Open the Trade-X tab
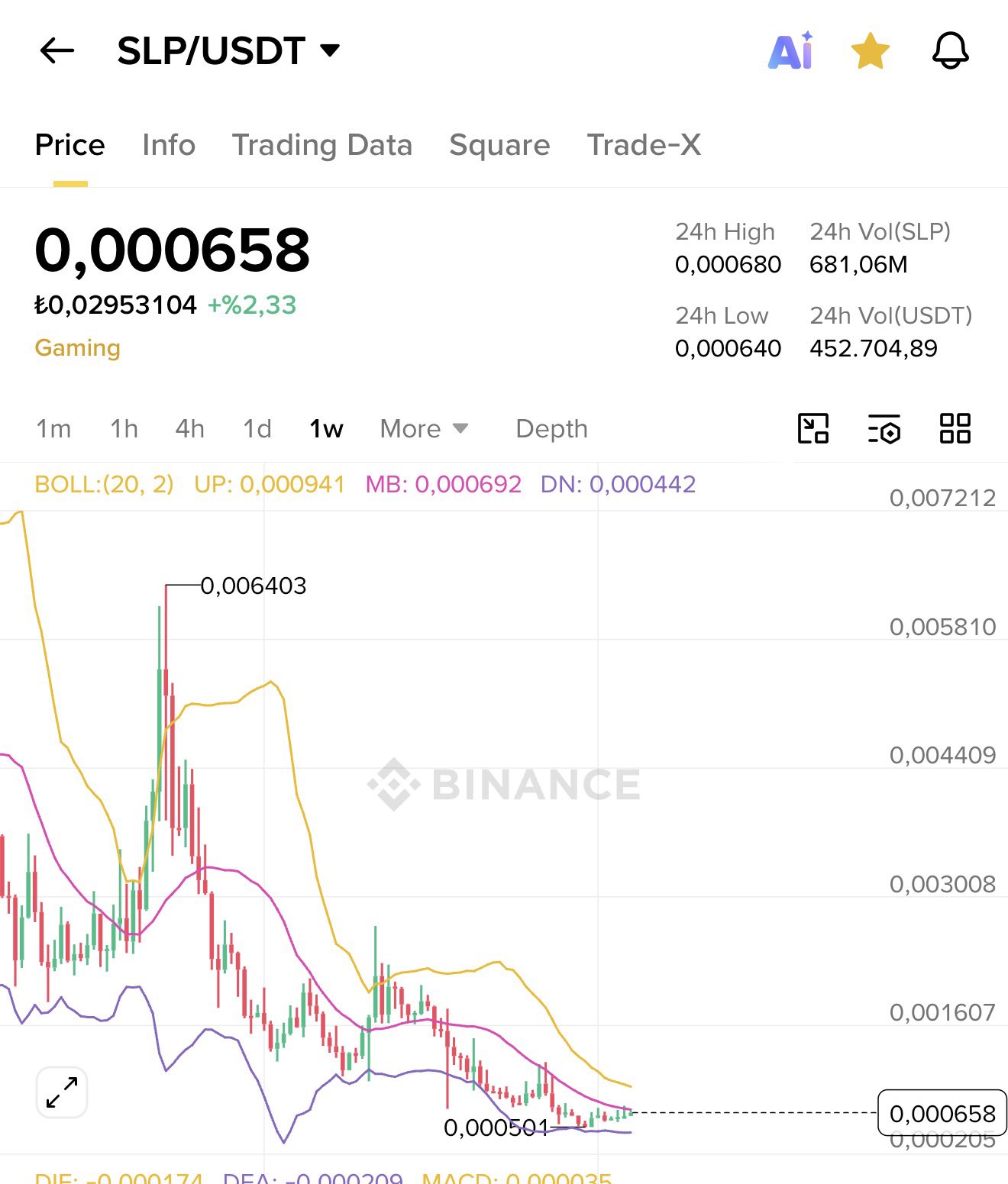This screenshot has height=1184, width=1008. [644, 145]
